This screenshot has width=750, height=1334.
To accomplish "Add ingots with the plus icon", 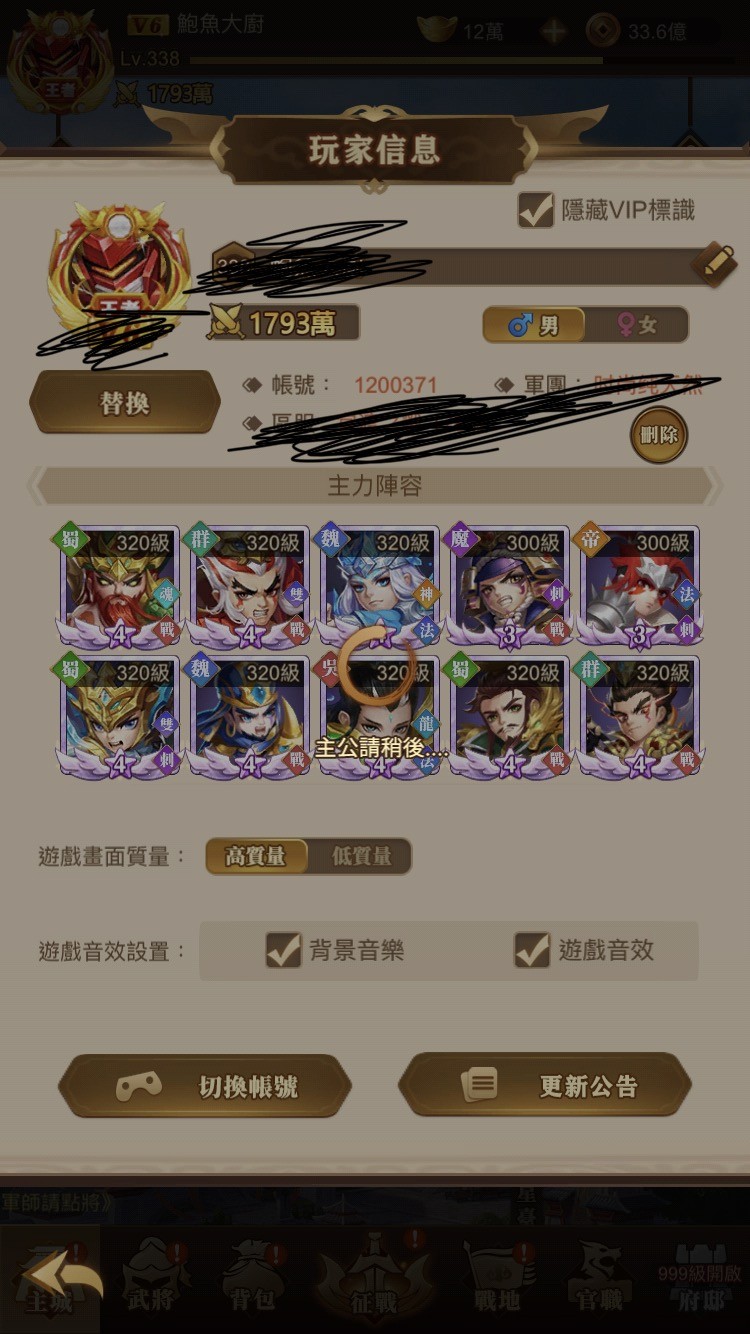I will coord(553,31).
